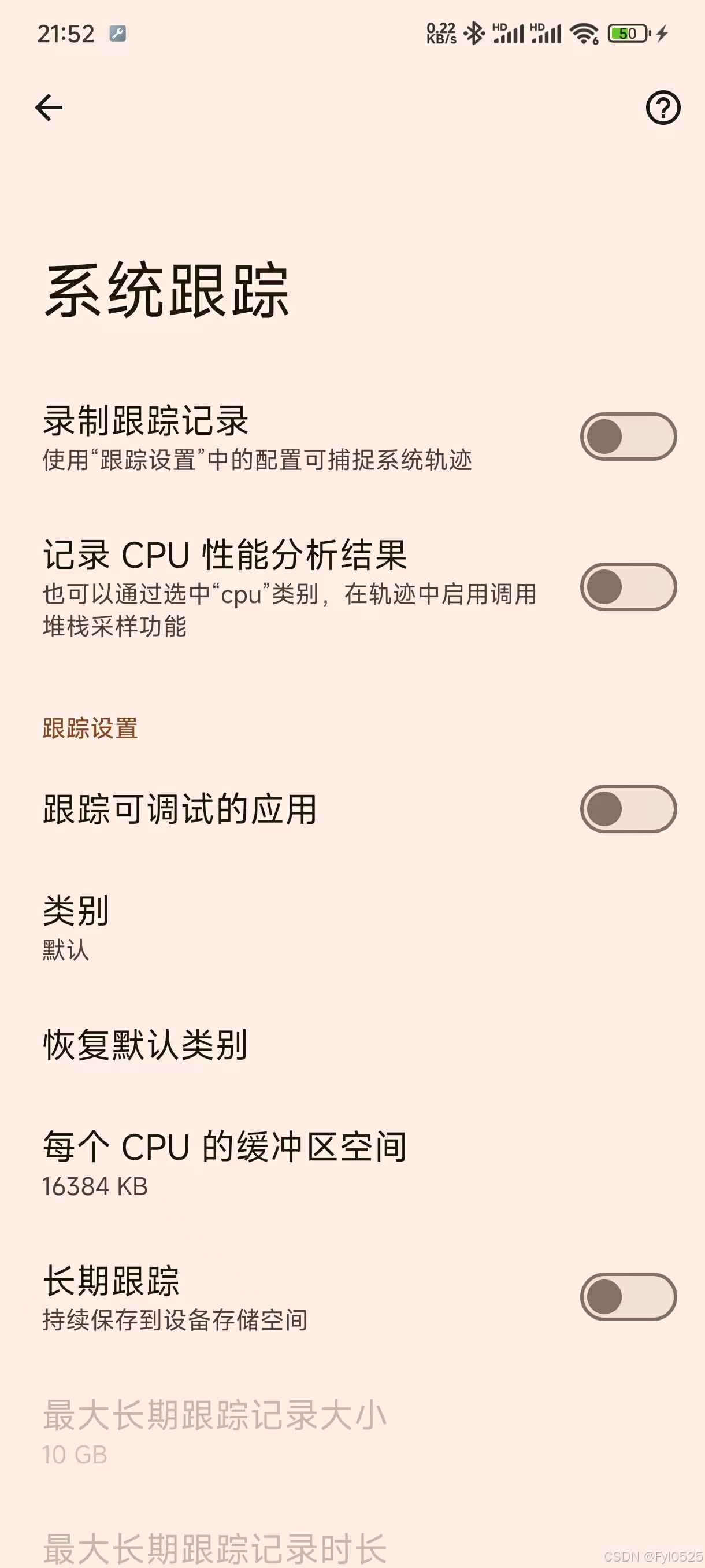Enable 录制跟踪记录 switch
Screen dimensions: 705x1568
click(628, 437)
